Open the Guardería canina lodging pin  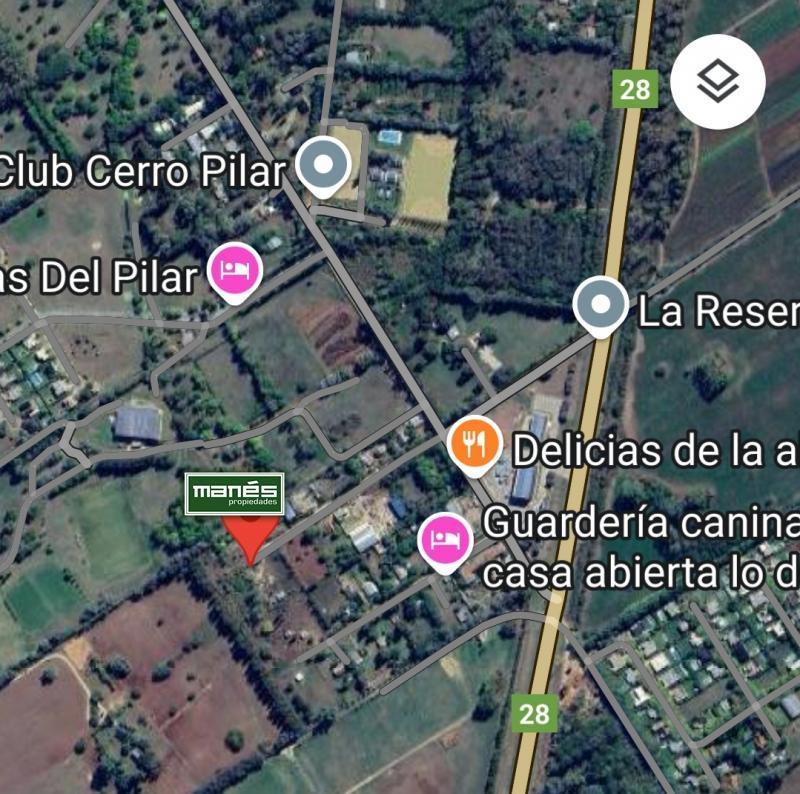point(445,540)
